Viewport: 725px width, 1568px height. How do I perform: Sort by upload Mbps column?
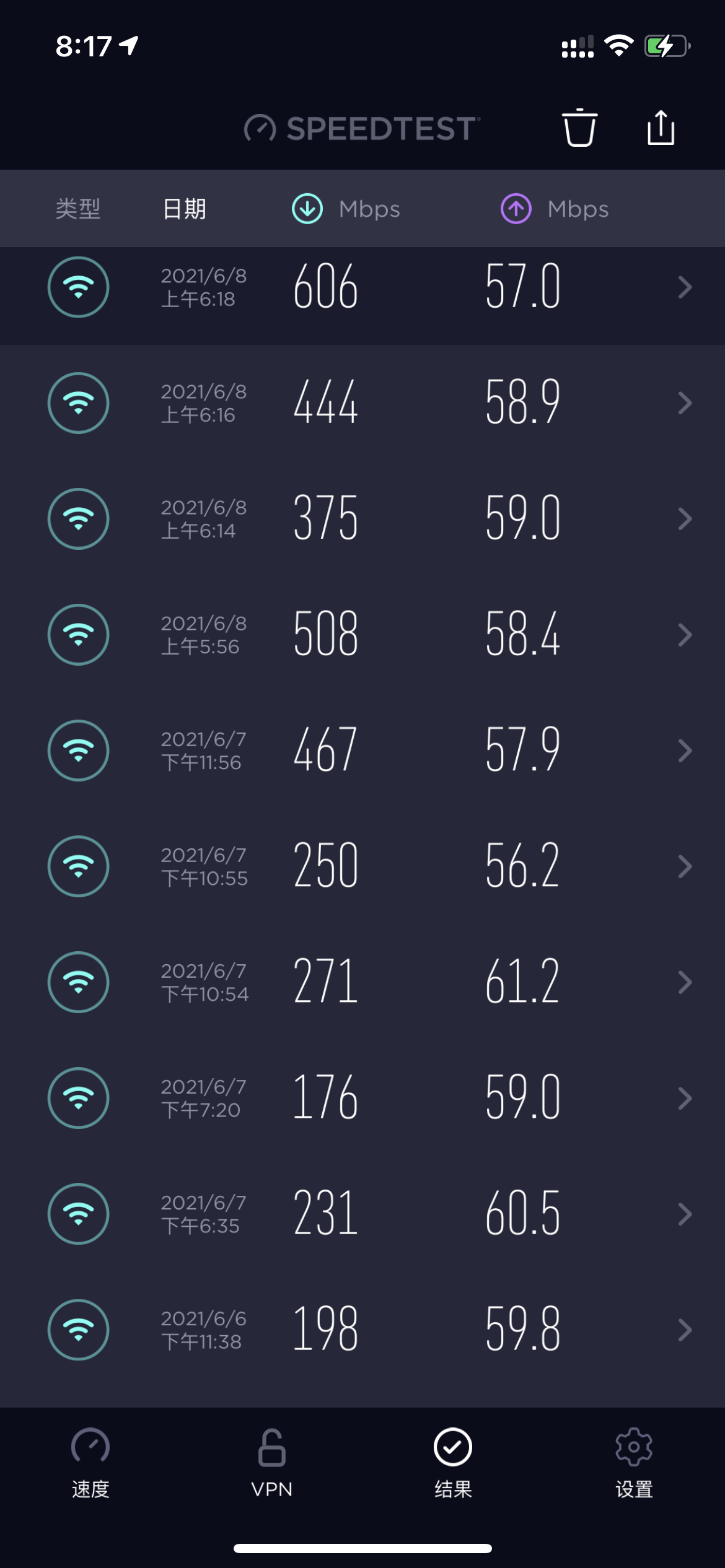pos(555,209)
